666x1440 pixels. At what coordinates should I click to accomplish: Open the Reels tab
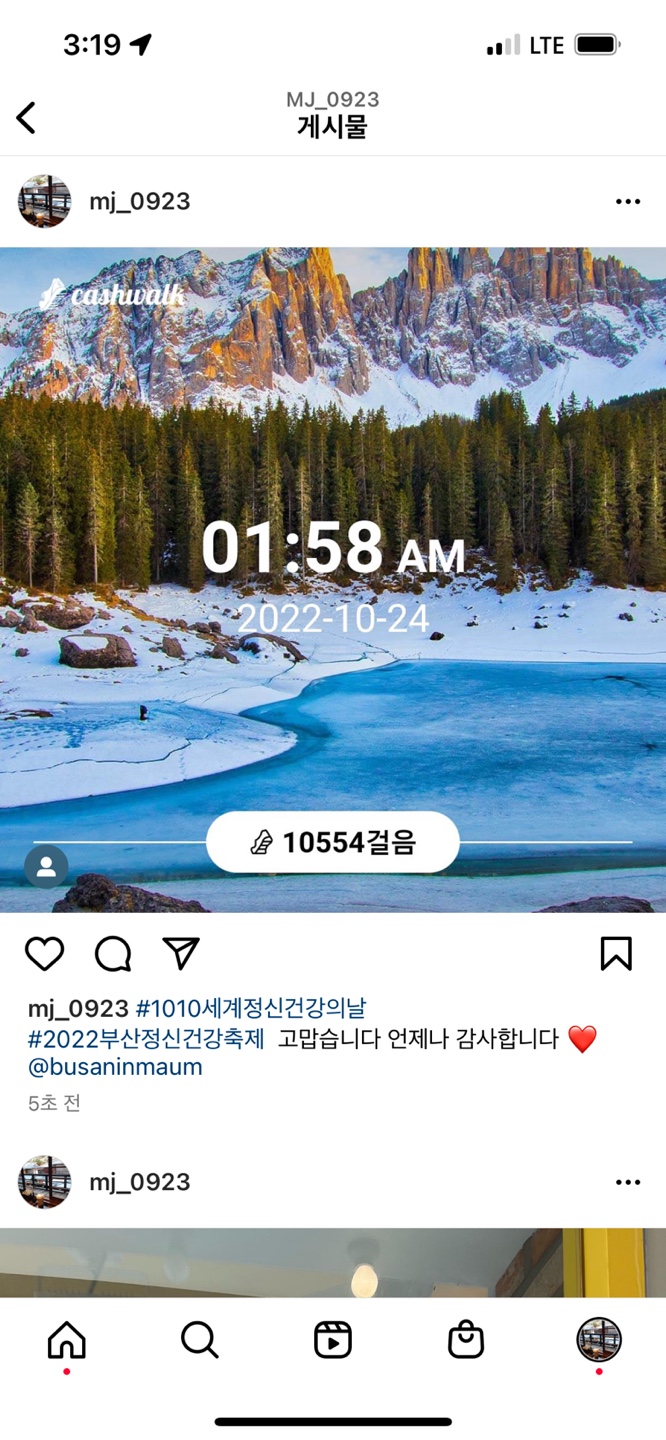(333, 1340)
